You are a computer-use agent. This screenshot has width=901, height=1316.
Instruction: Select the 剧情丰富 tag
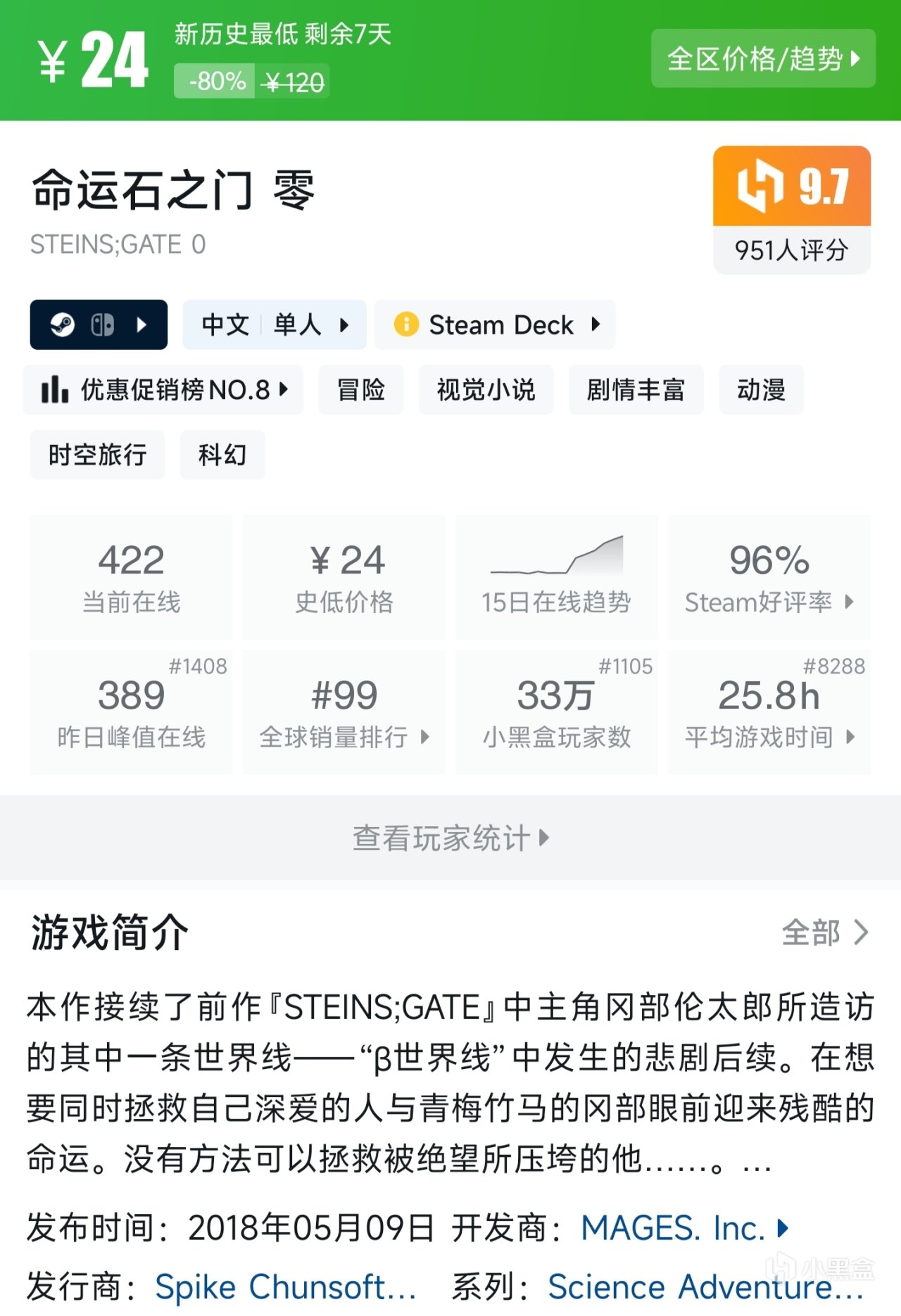pos(636,390)
